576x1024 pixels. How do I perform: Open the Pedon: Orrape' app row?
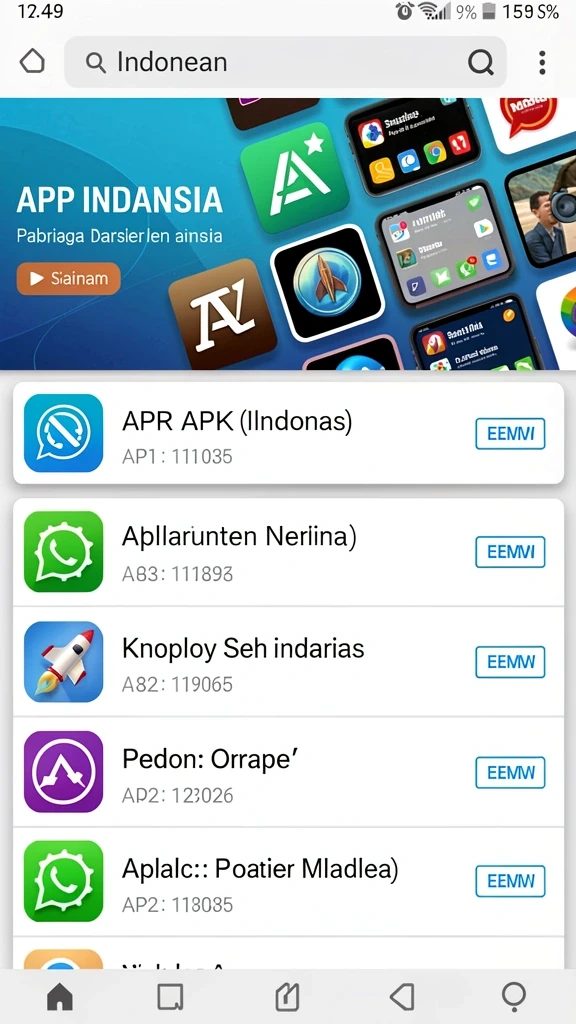pyautogui.click(x=288, y=772)
